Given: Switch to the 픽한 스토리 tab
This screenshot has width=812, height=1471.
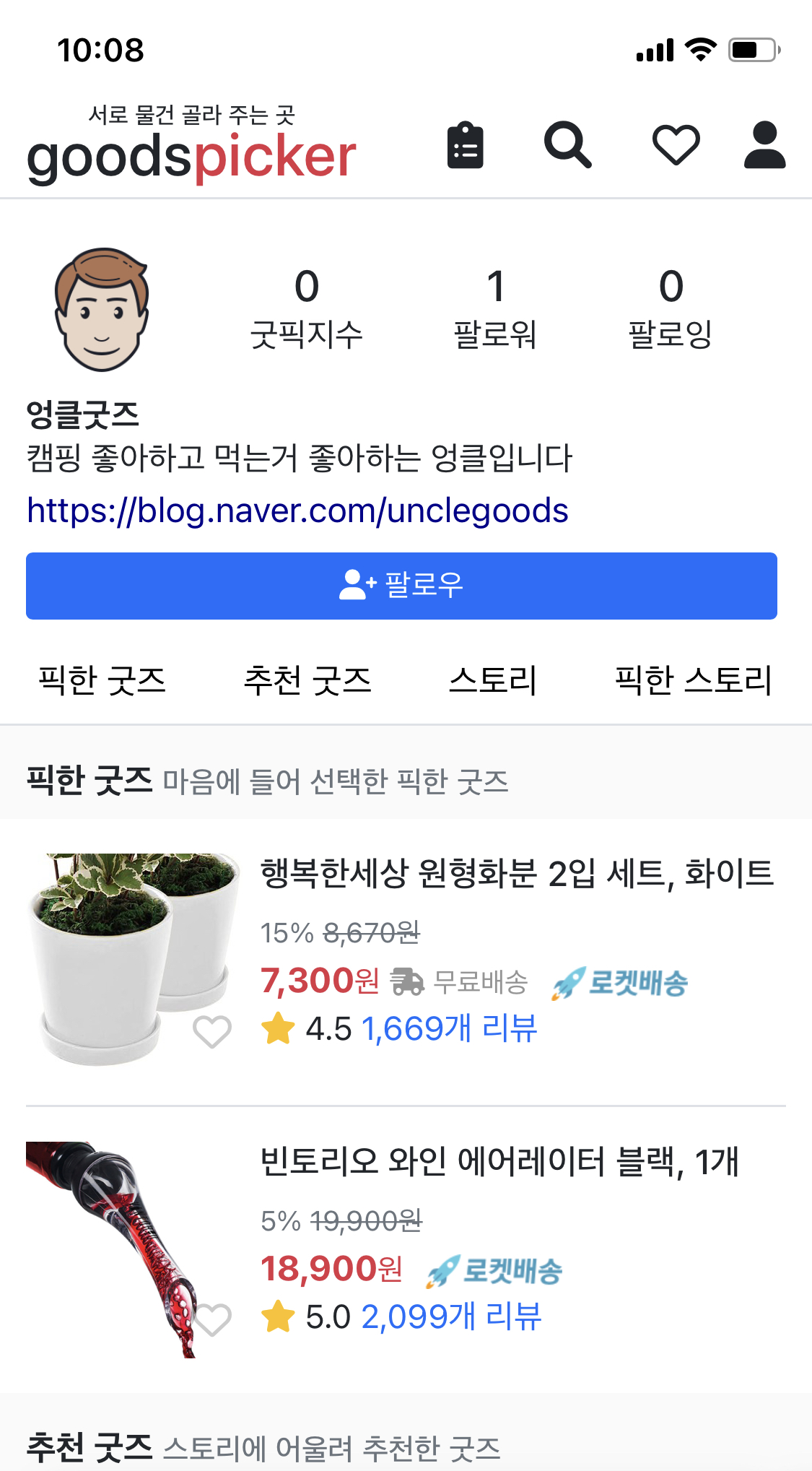Looking at the screenshot, I should [x=693, y=680].
